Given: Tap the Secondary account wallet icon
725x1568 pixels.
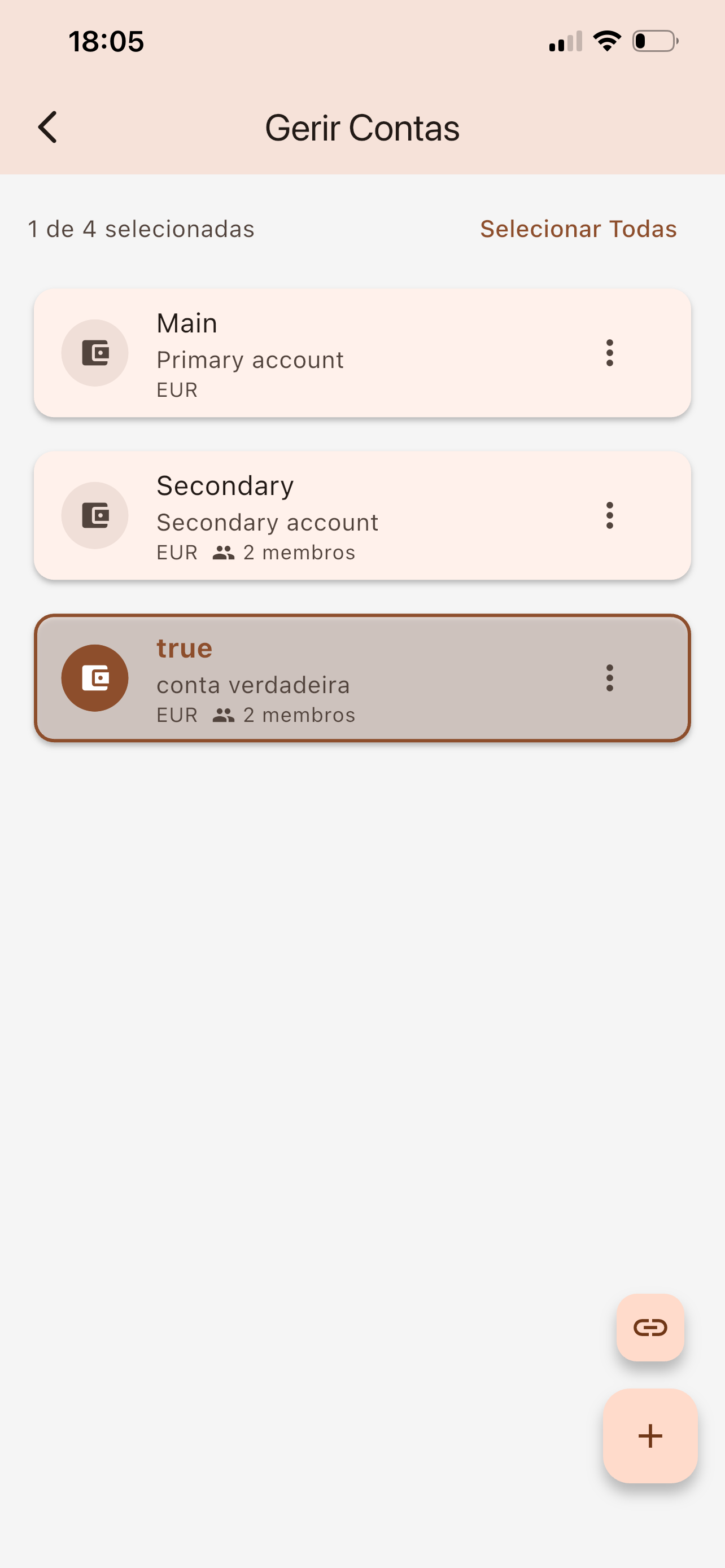Looking at the screenshot, I should click(94, 515).
